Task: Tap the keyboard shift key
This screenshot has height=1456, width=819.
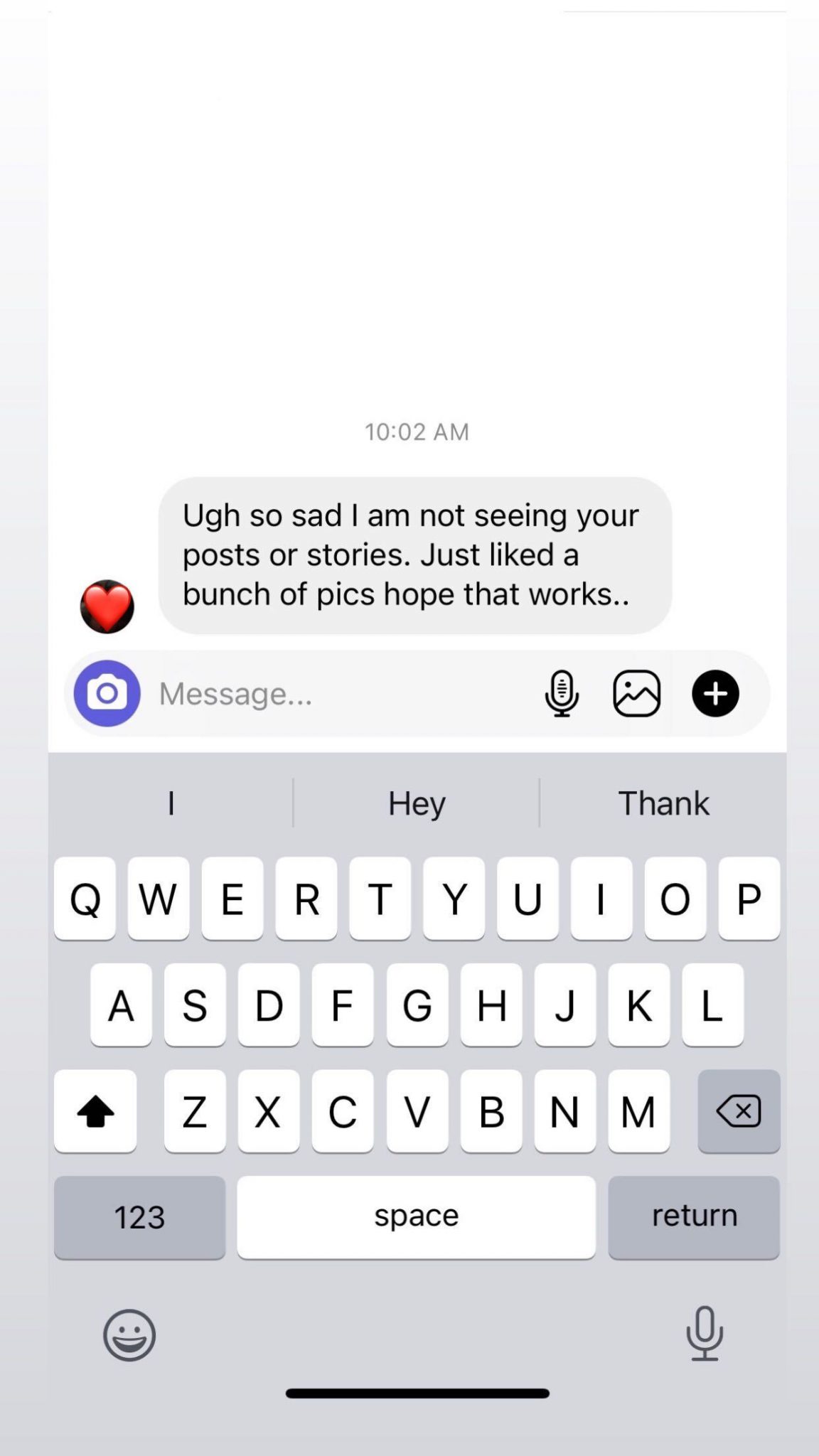Action: tap(95, 1111)
